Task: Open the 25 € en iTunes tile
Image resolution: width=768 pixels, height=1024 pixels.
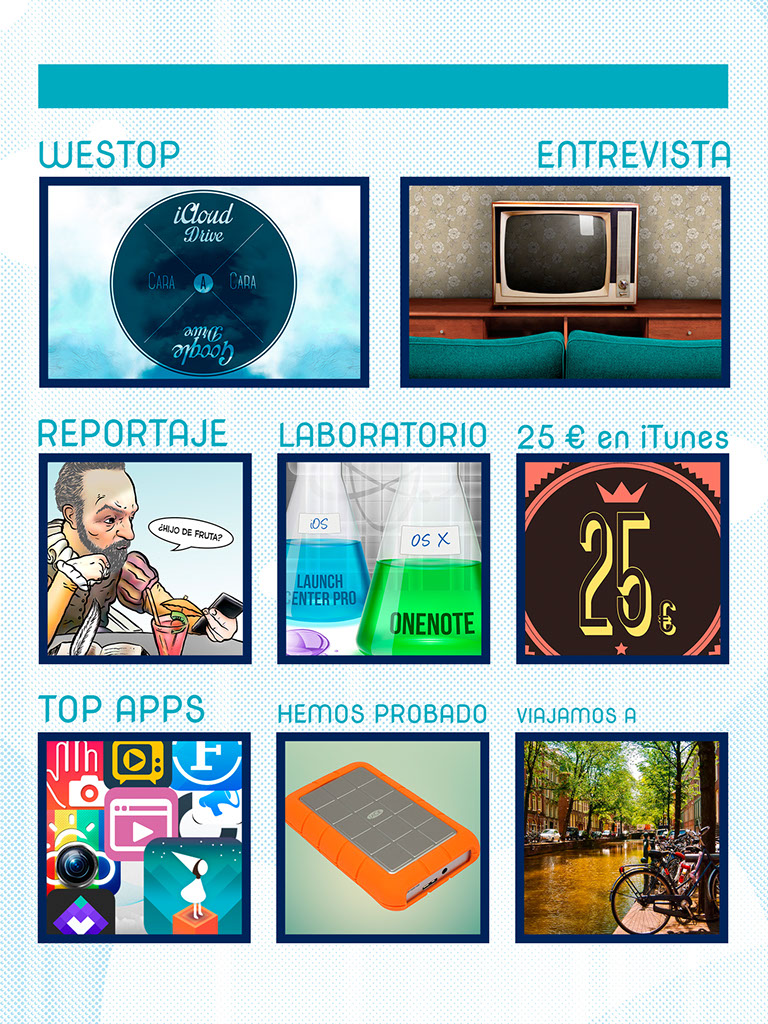Action: pyautogui.click(x=622, y=558)
